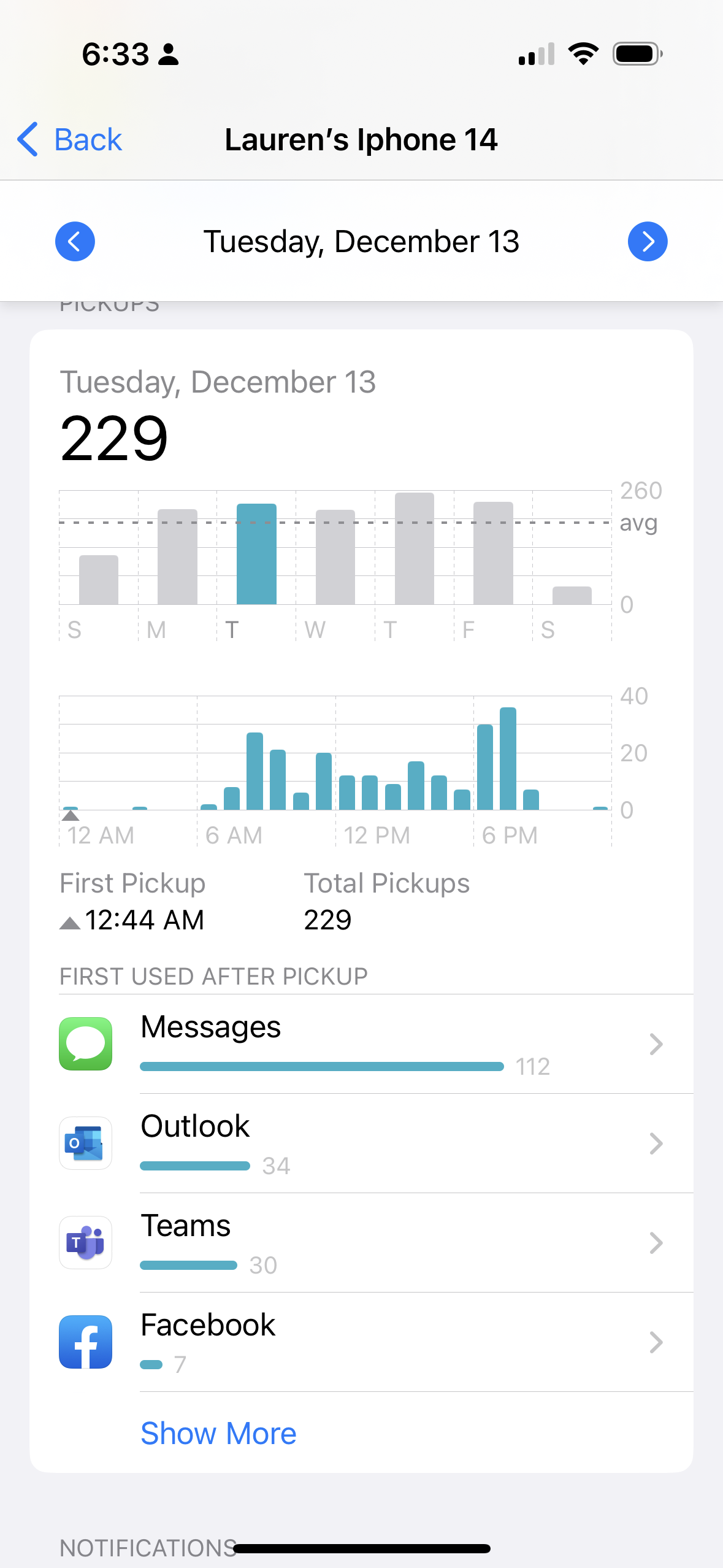
Task: Go to the next day
Action: 648,241
